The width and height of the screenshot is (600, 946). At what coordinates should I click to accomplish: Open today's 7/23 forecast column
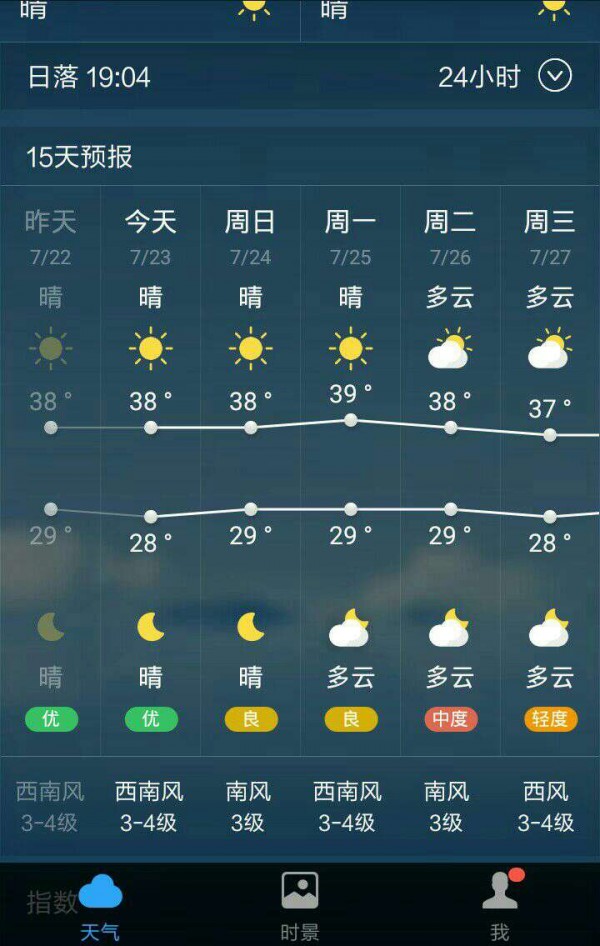[x=150, y=470]
